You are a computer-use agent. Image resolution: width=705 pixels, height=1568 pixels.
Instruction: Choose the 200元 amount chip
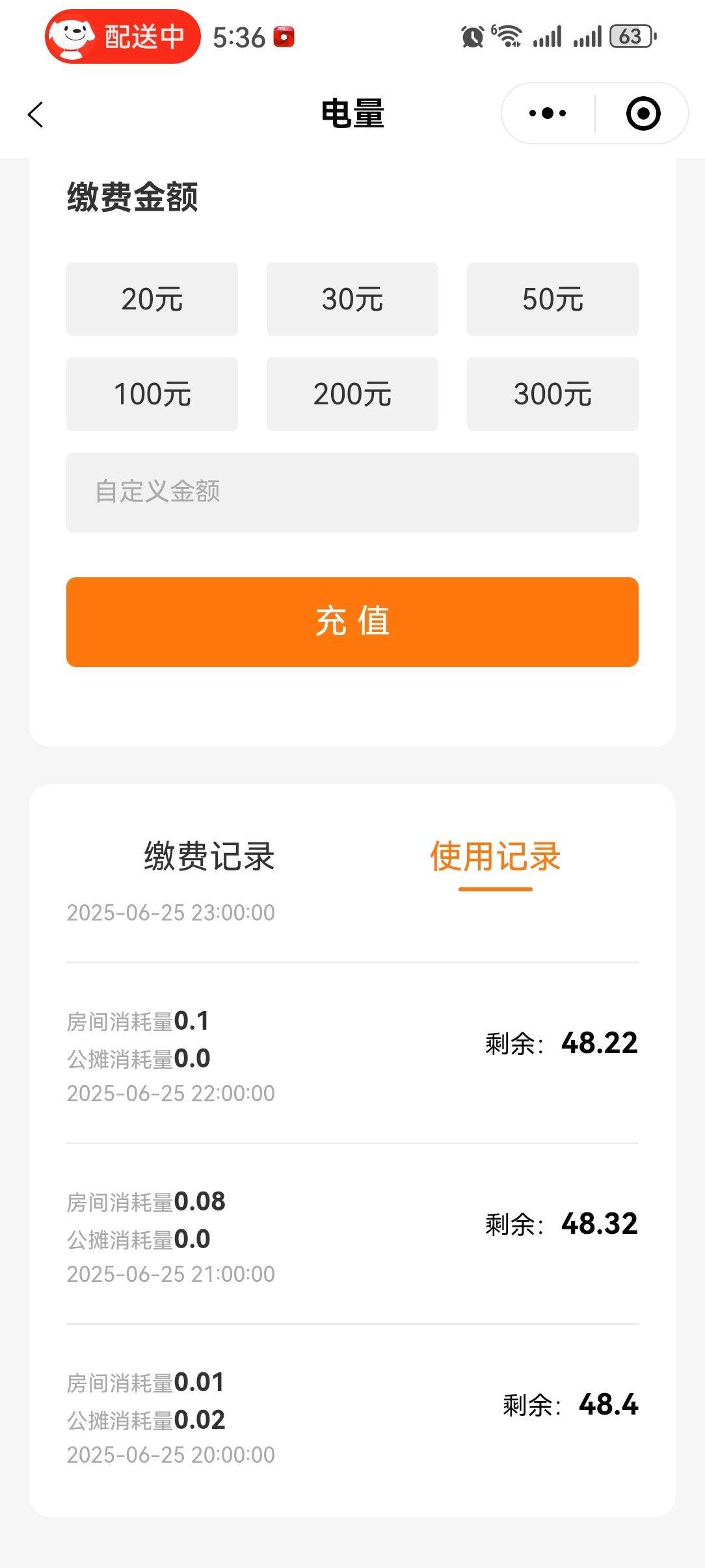coord(352,394)
